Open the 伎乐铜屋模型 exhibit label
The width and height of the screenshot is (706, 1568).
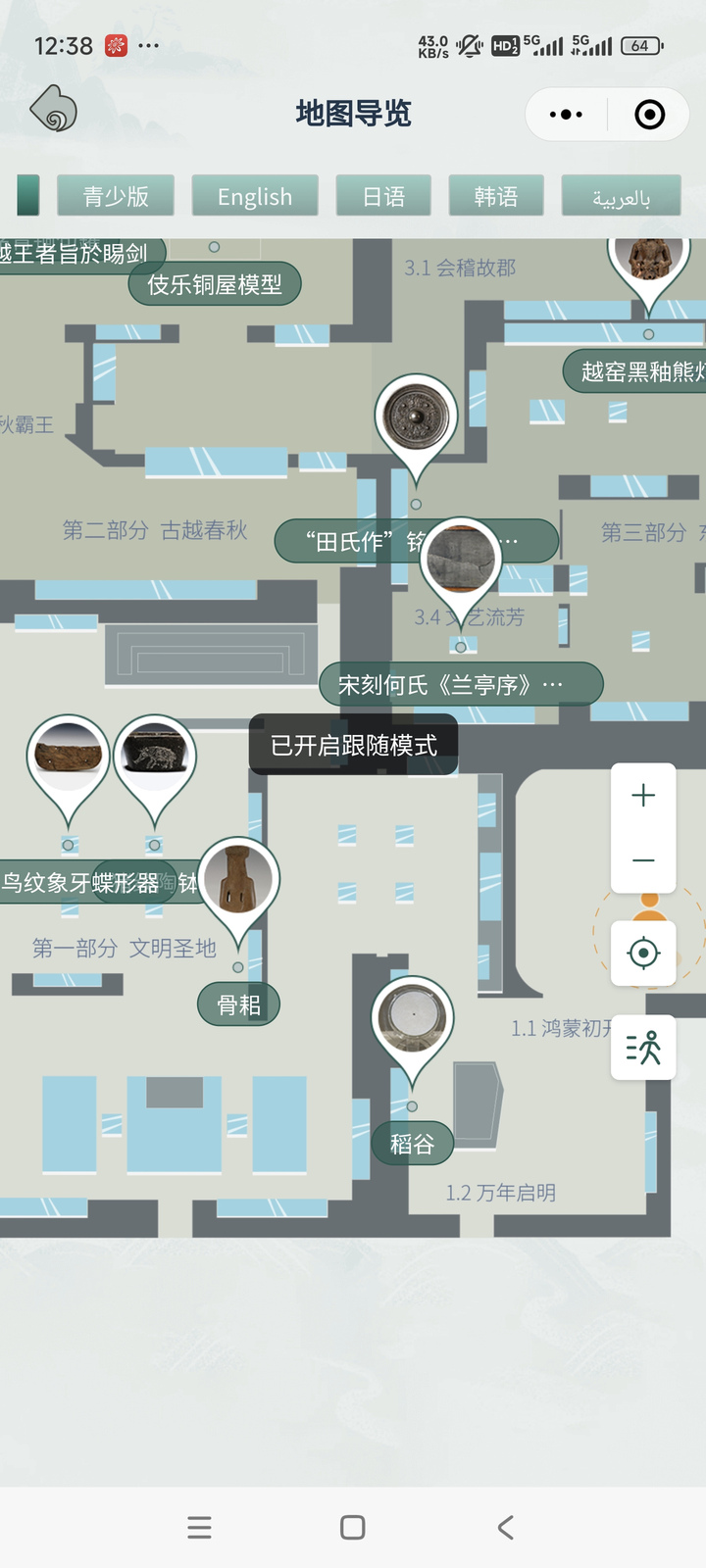click(x=215, y=284)
